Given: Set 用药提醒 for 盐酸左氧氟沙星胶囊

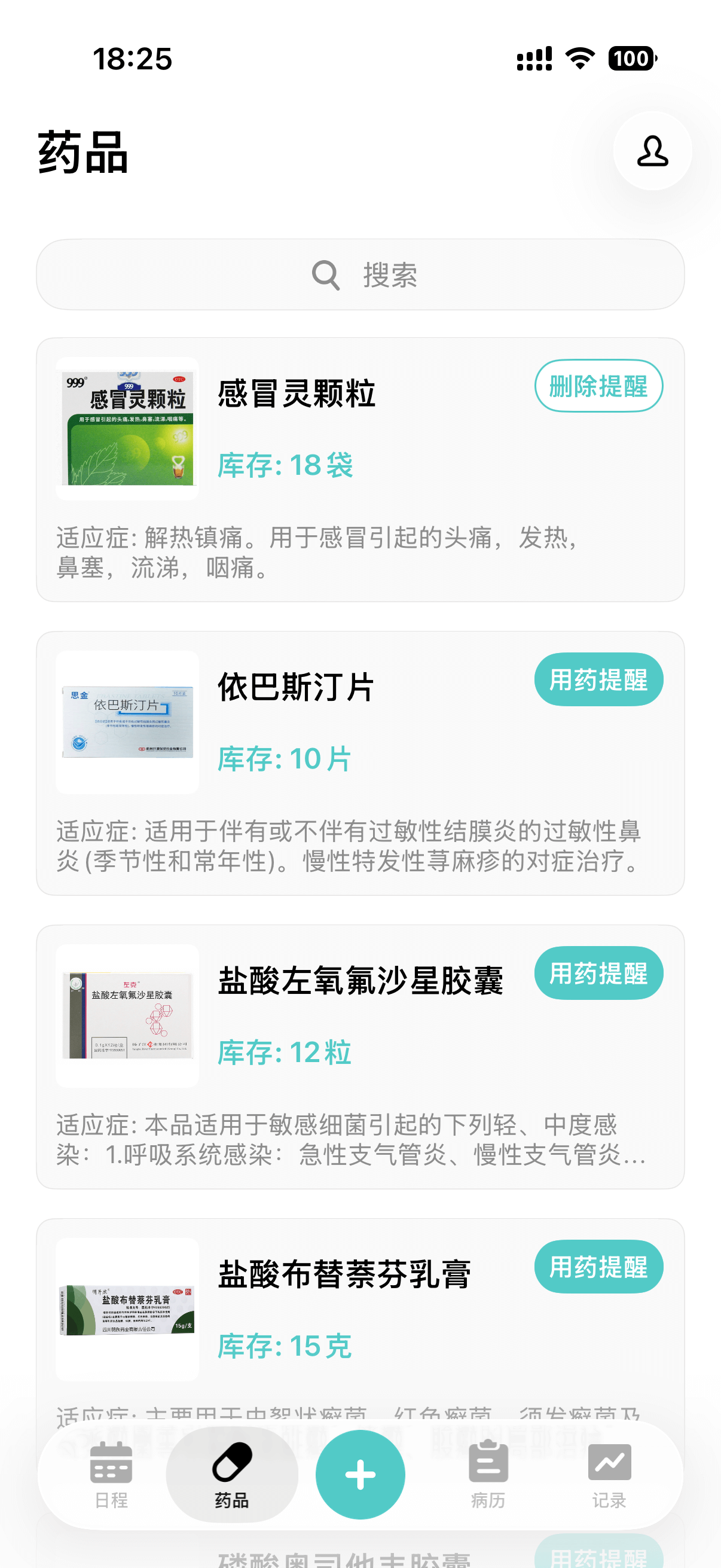Looking at the screenshot, I should click(598, 973).
